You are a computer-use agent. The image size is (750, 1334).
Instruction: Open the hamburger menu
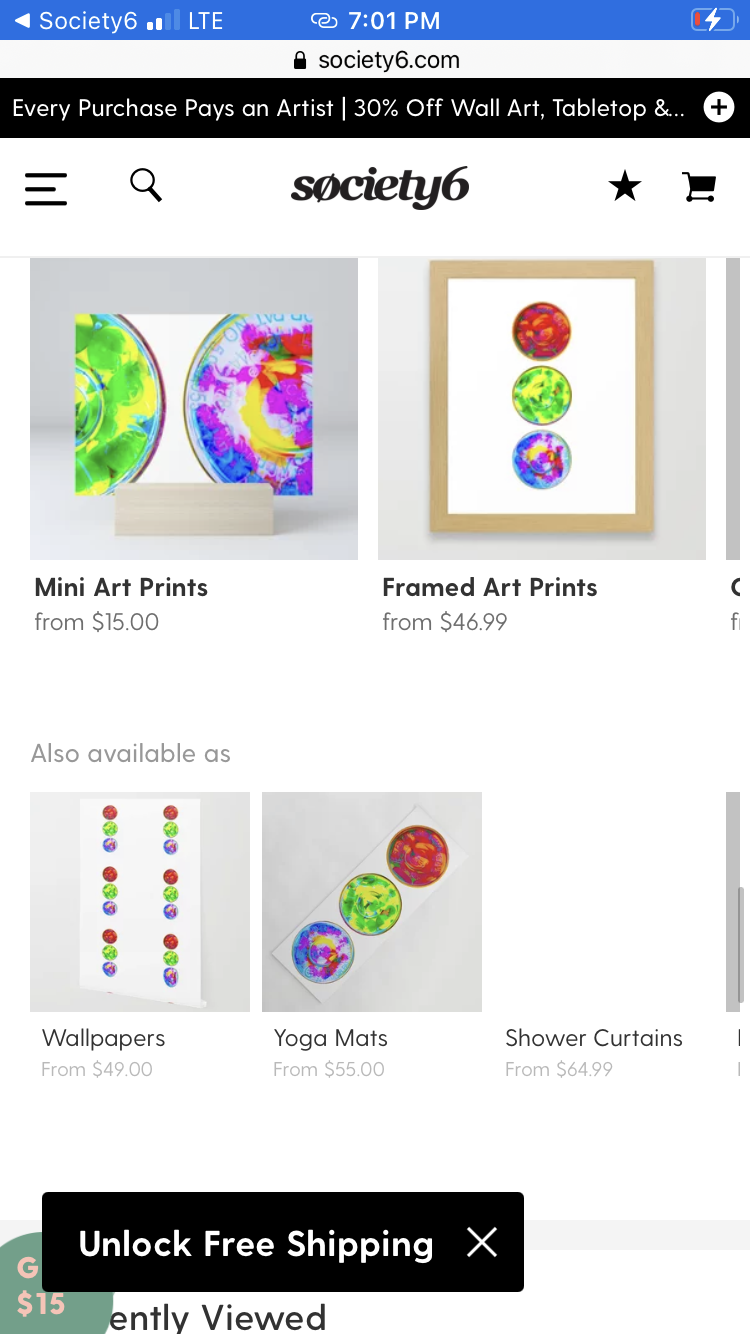(x=46, y=188)
